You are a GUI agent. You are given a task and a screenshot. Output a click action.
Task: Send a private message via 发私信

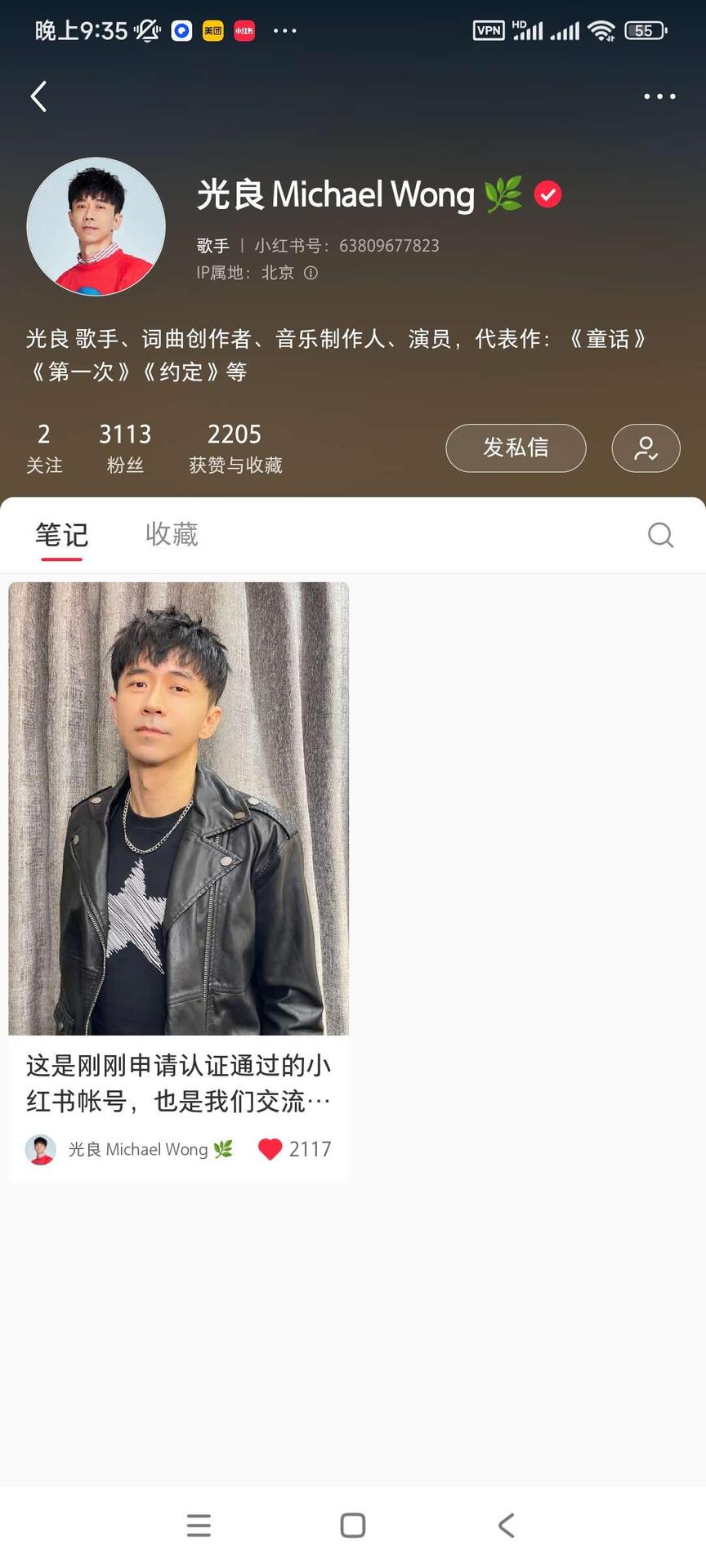(x=516, y=448)
